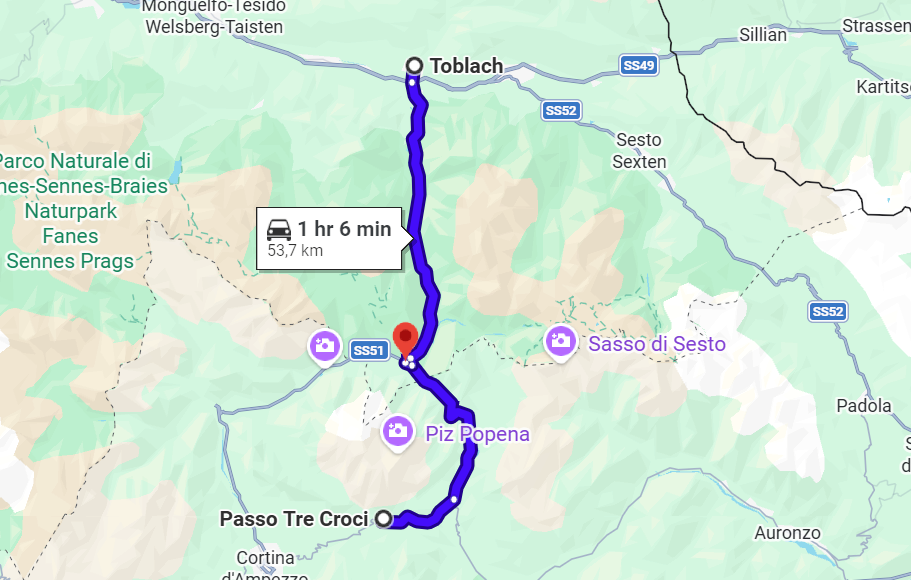Select the Toblach start point marker
Viewport: 911px width, 580px height.
(x=414, y=66)
